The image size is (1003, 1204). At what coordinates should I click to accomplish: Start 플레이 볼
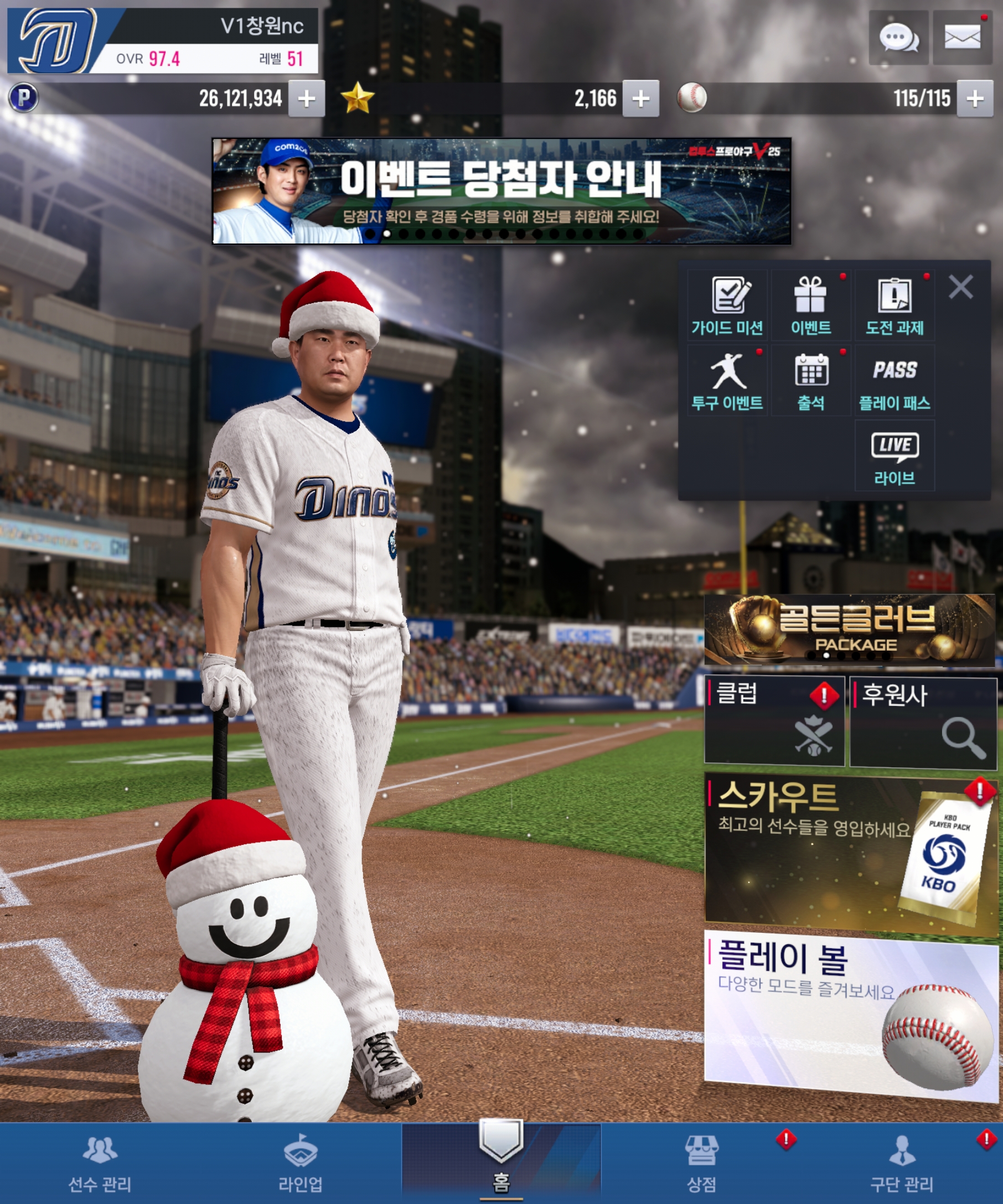pos(850,1014)
